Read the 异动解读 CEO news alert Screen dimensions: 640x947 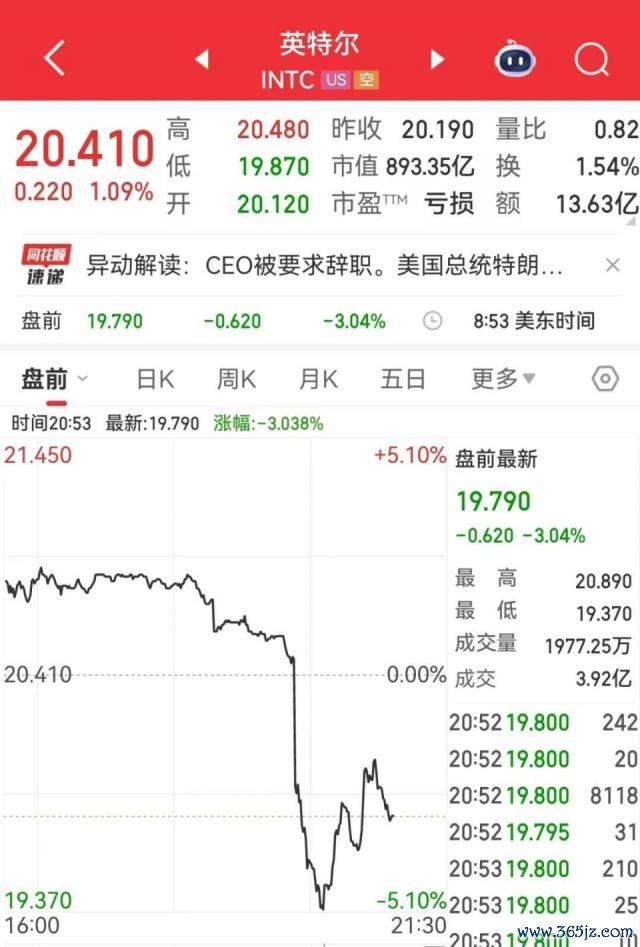pyautogui.click(x=324, y=266)
